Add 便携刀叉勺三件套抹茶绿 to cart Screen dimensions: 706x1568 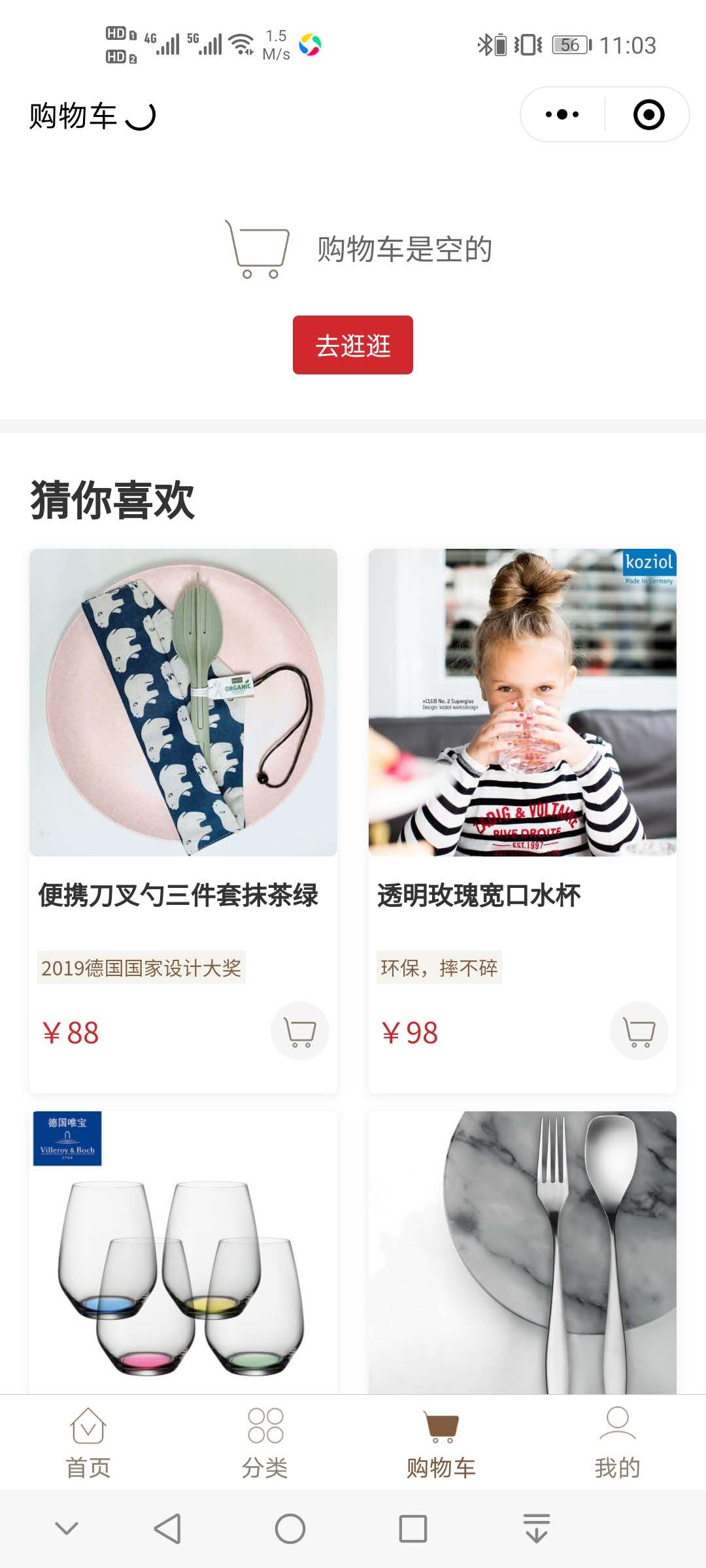(300, 1032)
